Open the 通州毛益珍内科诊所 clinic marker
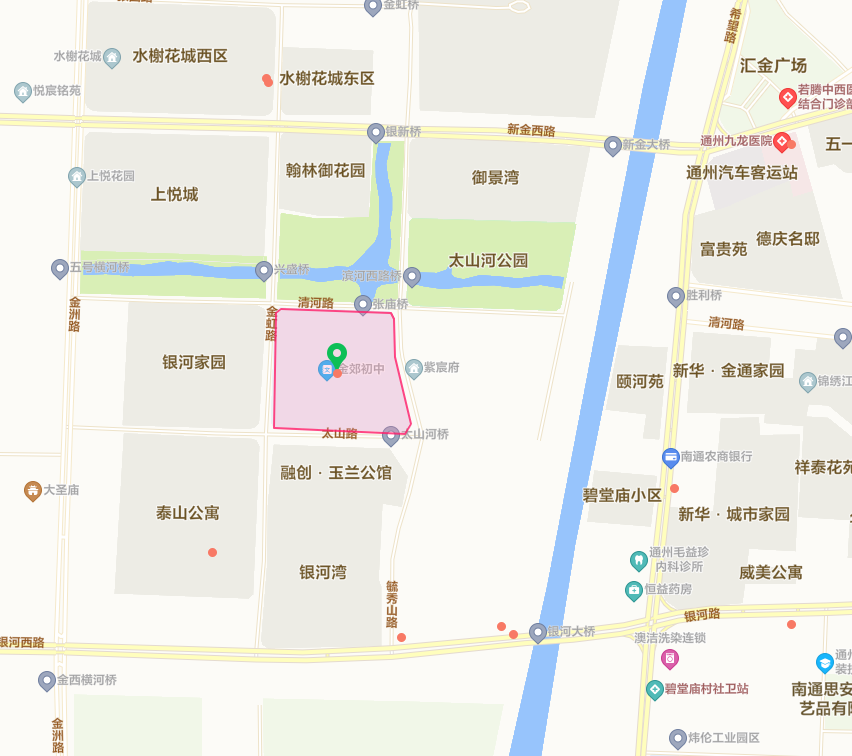 pyautogui.click(x=638, y=560)
